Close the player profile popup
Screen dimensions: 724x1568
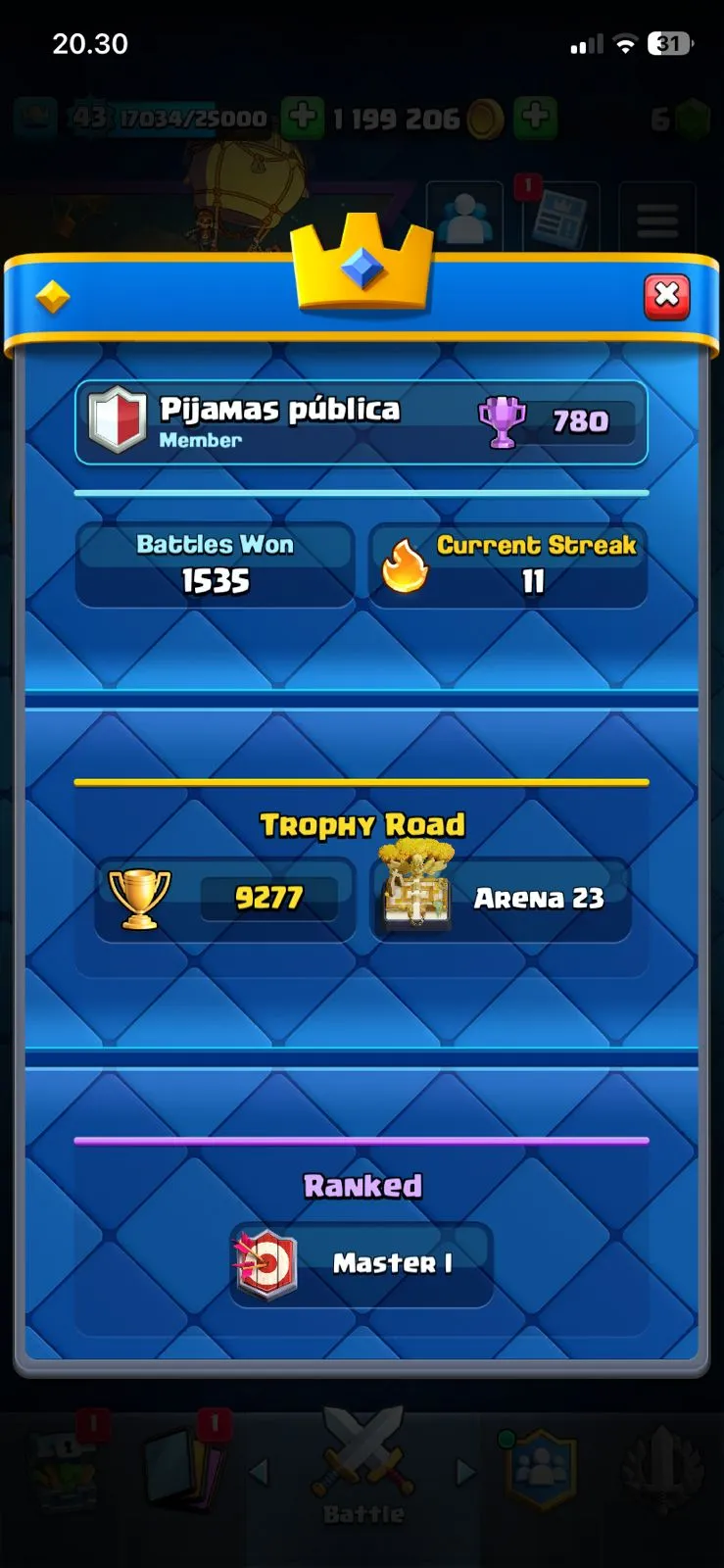[x=667, y=296]
